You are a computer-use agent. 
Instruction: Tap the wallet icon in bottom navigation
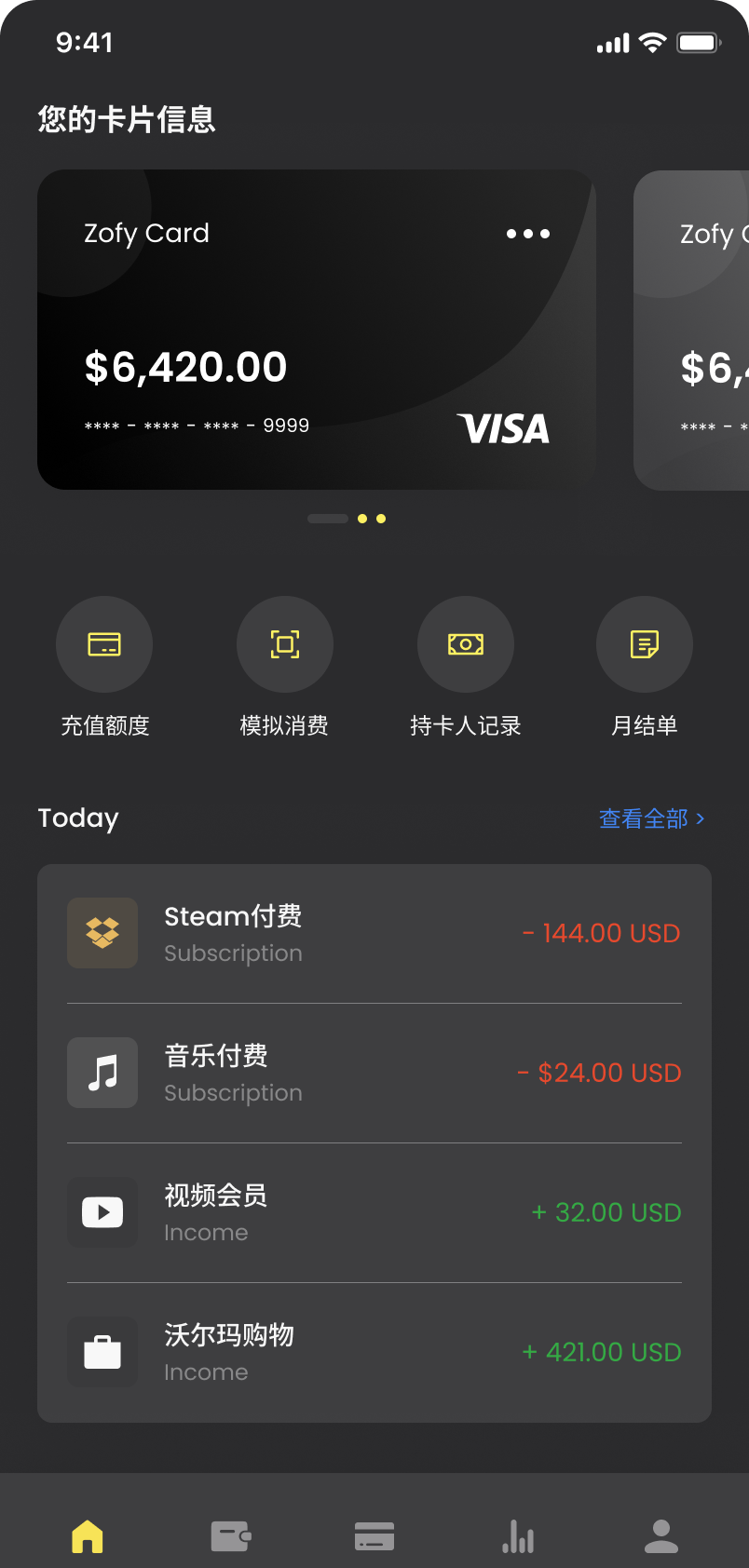click(x=231, y=1534)
